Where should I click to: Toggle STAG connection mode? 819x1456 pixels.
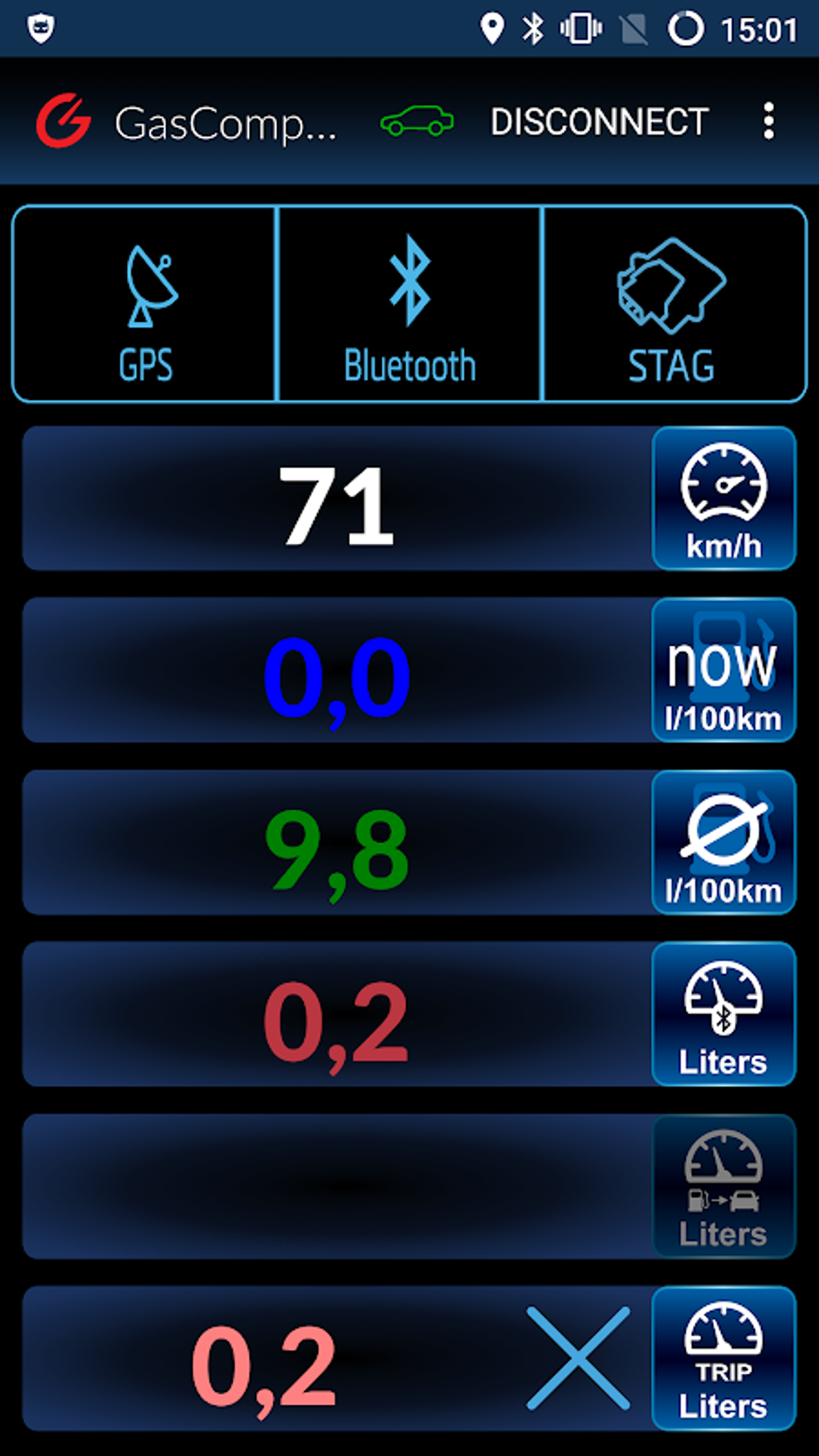[674, 303]
